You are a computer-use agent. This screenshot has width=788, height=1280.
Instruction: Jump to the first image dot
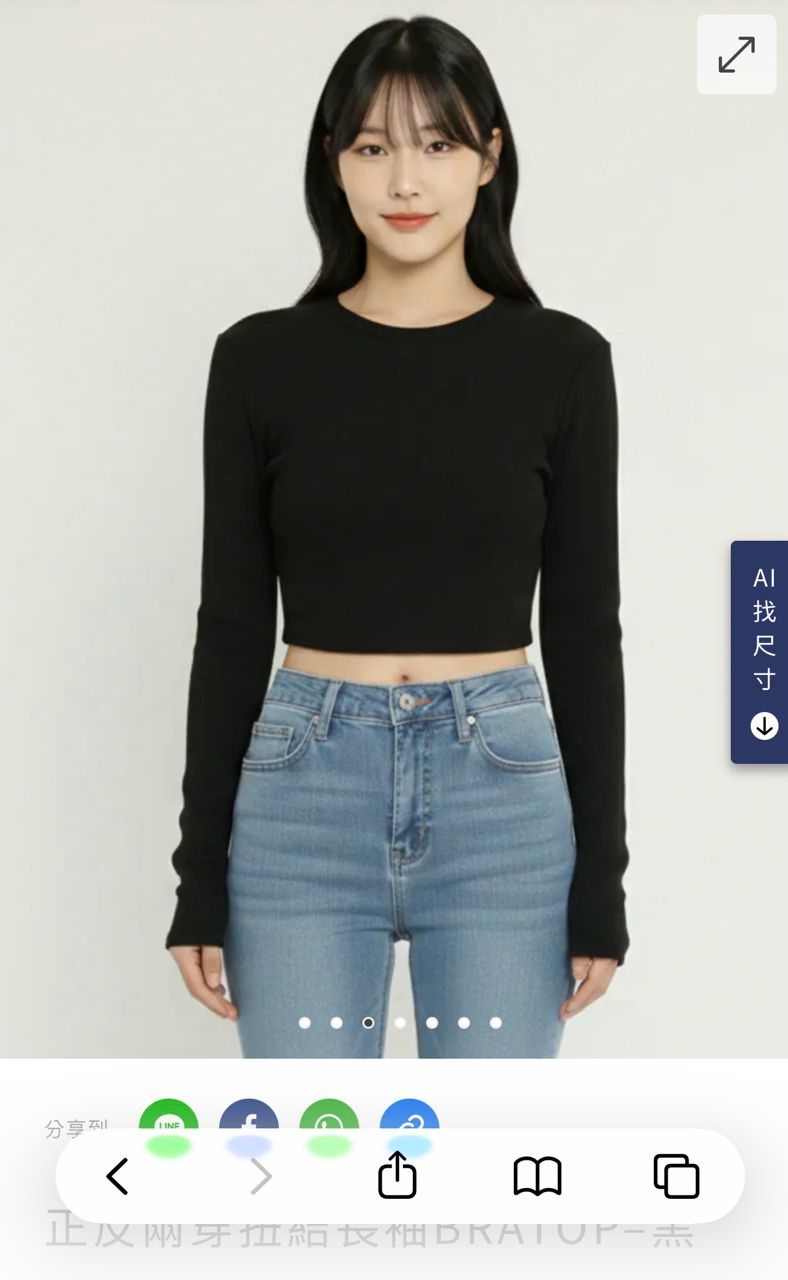click(305, 1022)
